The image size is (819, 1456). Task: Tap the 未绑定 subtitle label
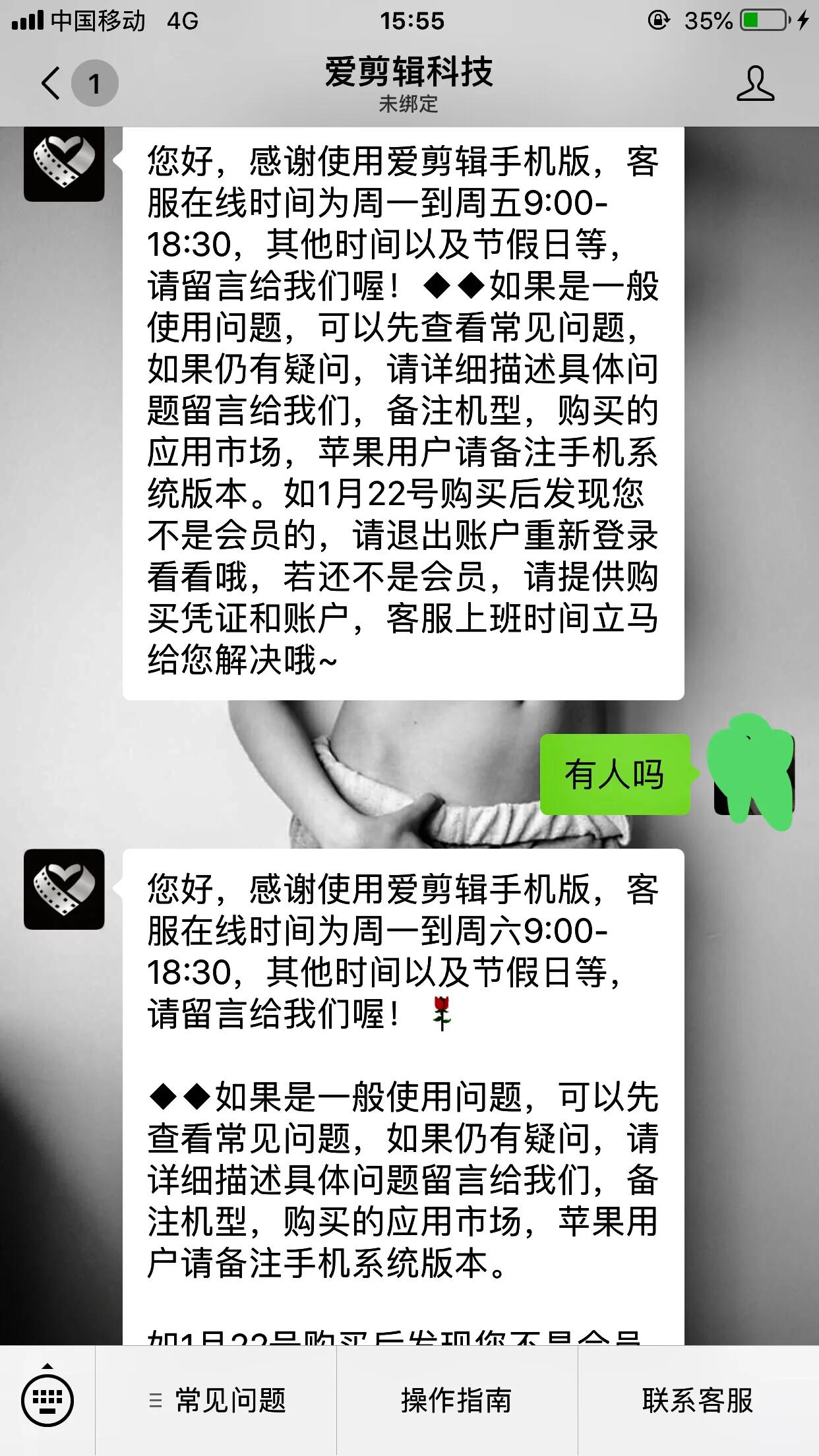409,104
